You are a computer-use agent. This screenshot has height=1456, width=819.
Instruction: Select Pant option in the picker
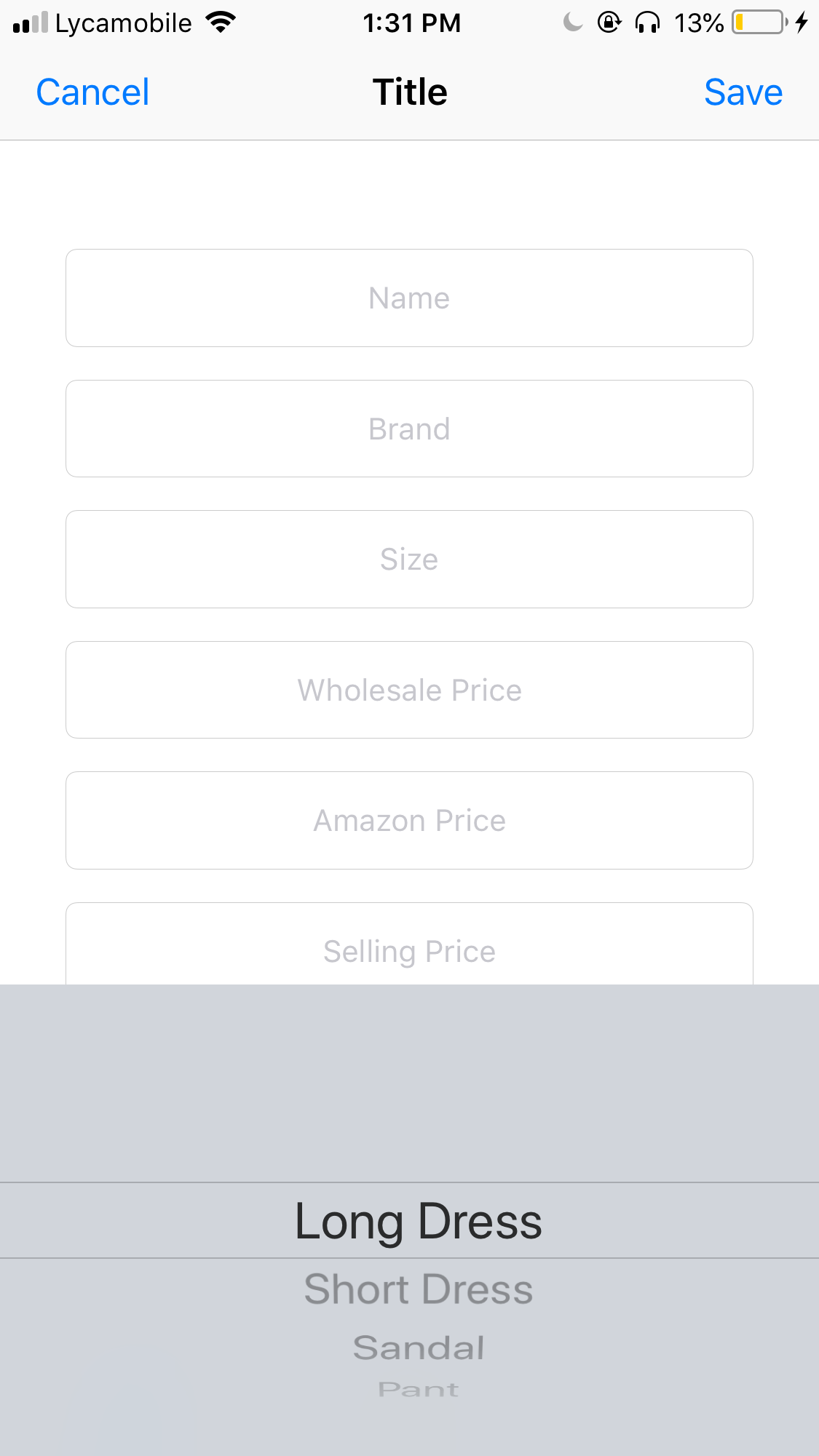[x=419, y=1390]
